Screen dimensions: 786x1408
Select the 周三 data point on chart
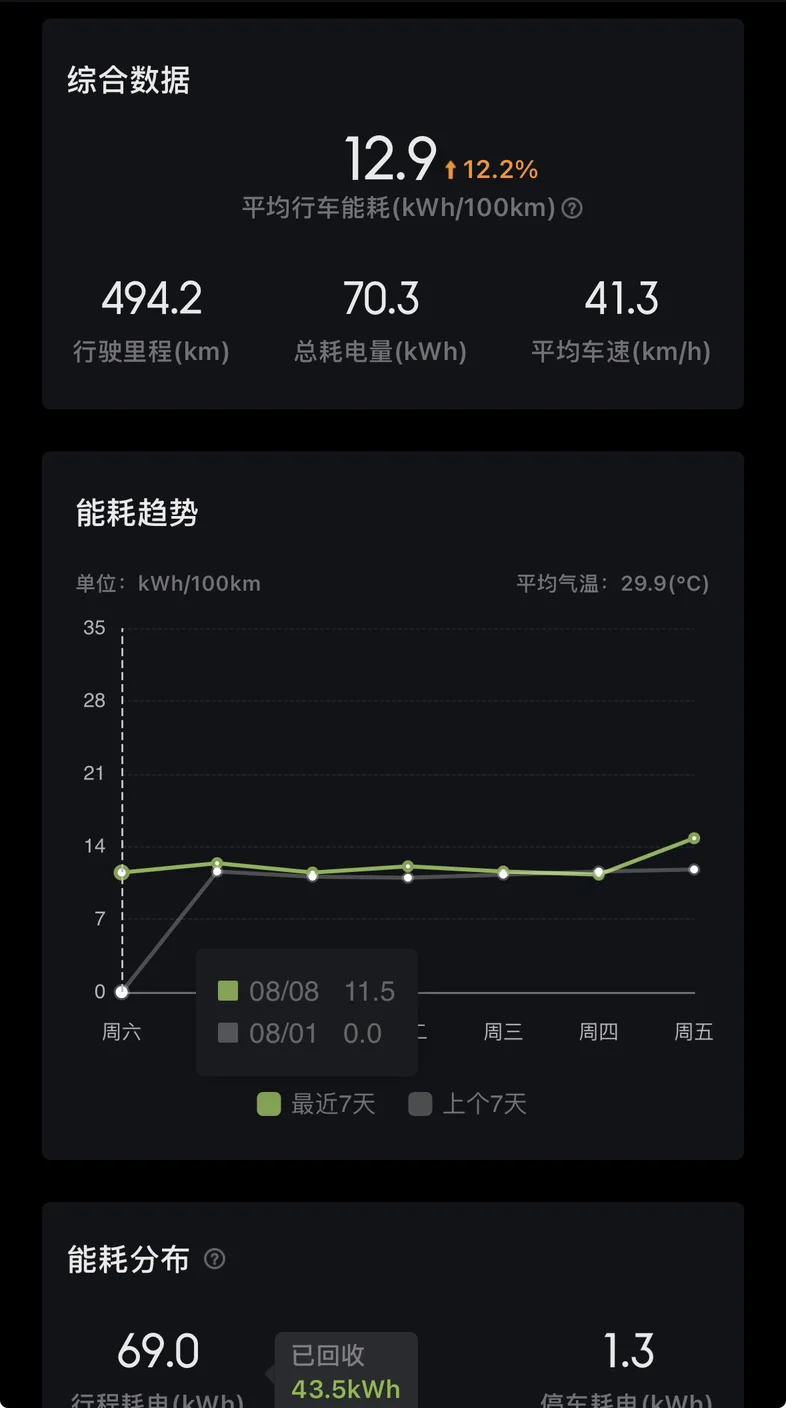[503, 871]
